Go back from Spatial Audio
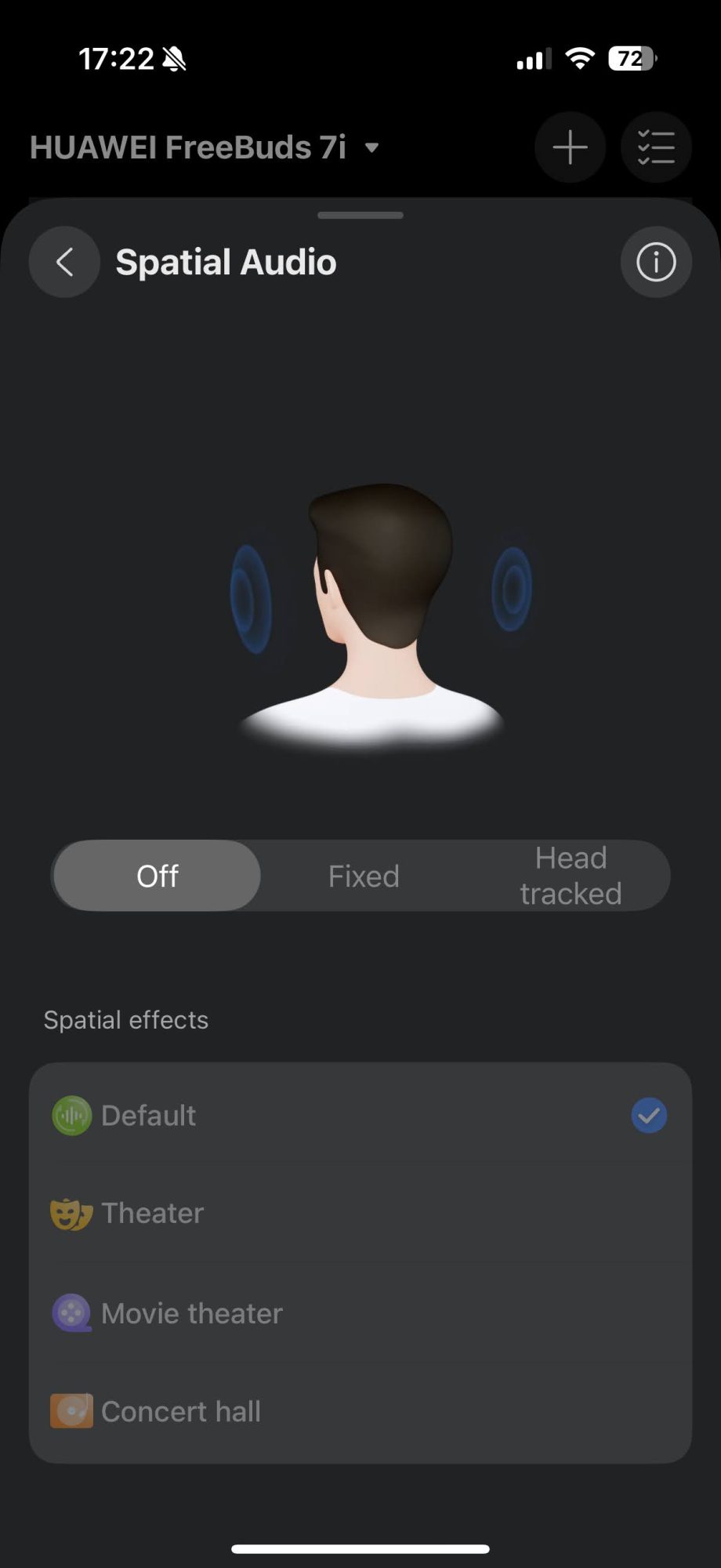 point(64,262)
